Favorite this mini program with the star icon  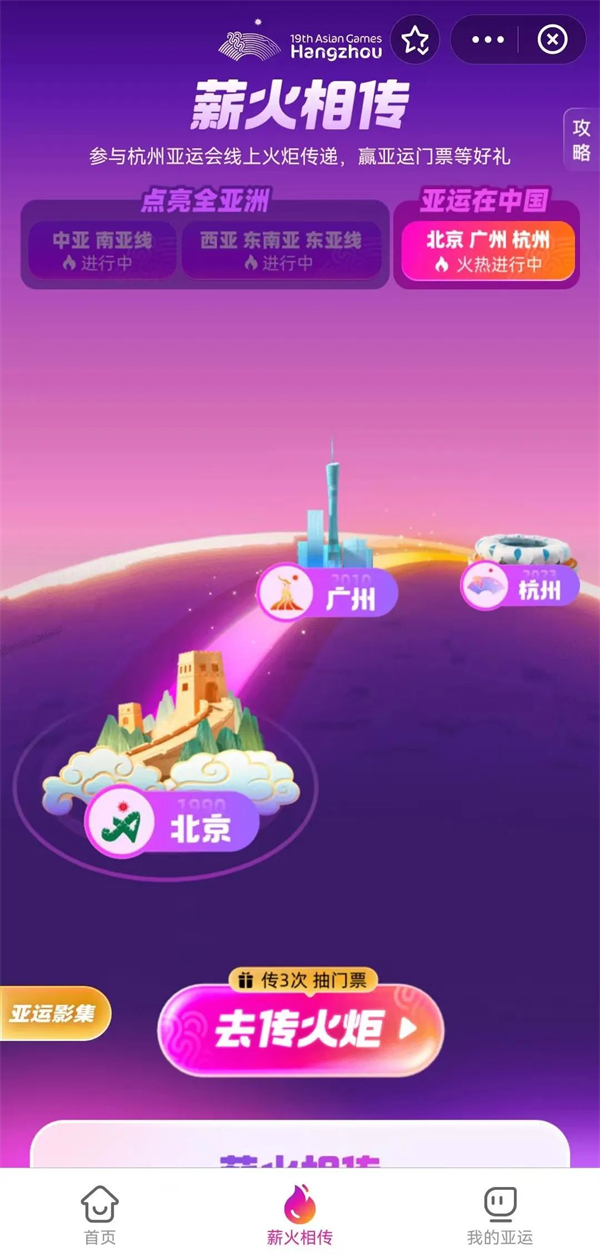coord(415,40)
